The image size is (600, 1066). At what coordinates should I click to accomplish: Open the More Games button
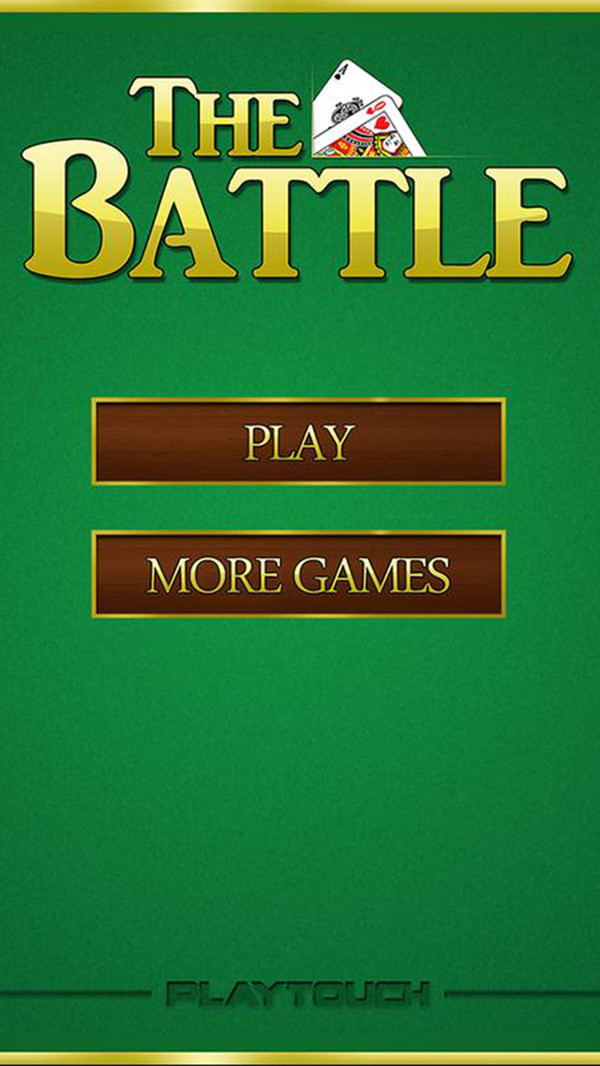[x=298, y=574]
